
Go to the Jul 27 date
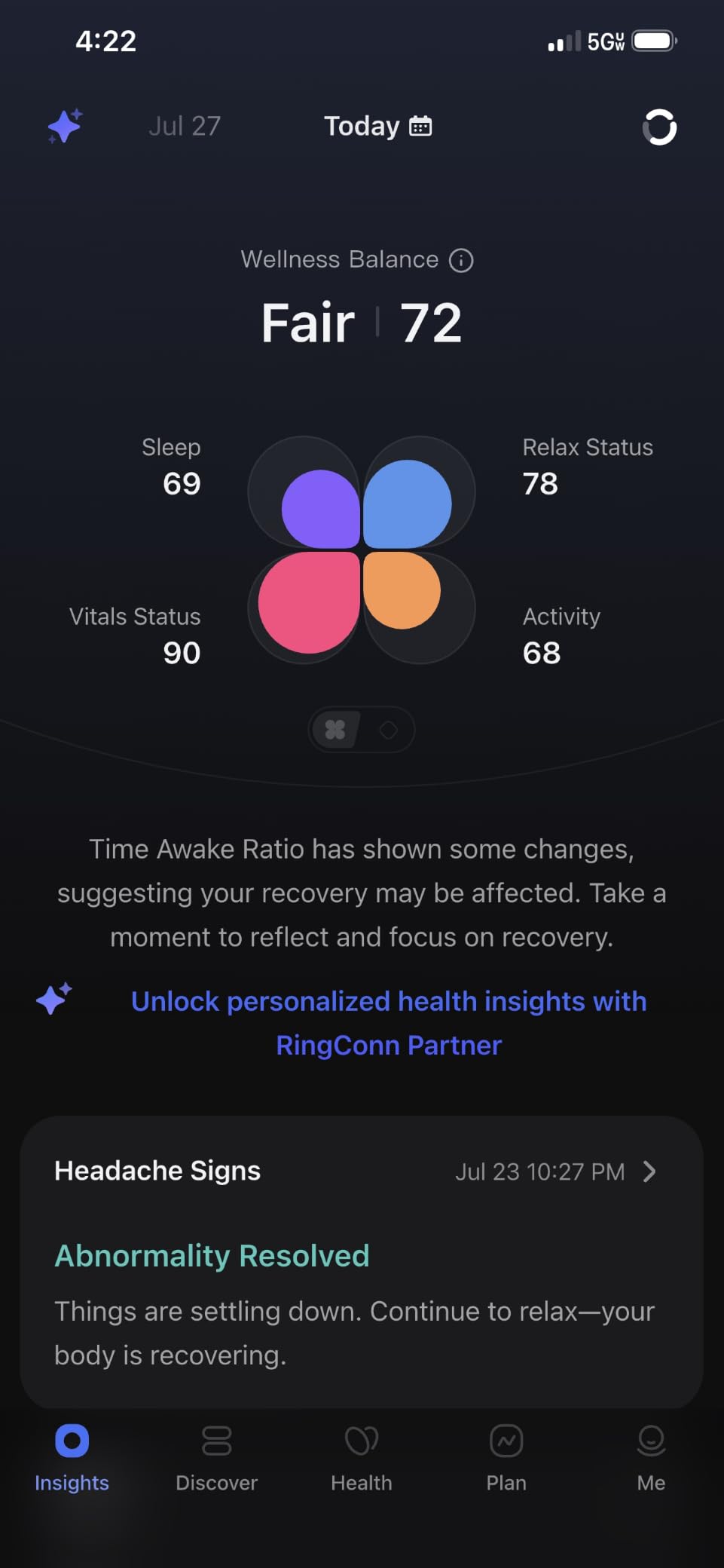[185, 126]
